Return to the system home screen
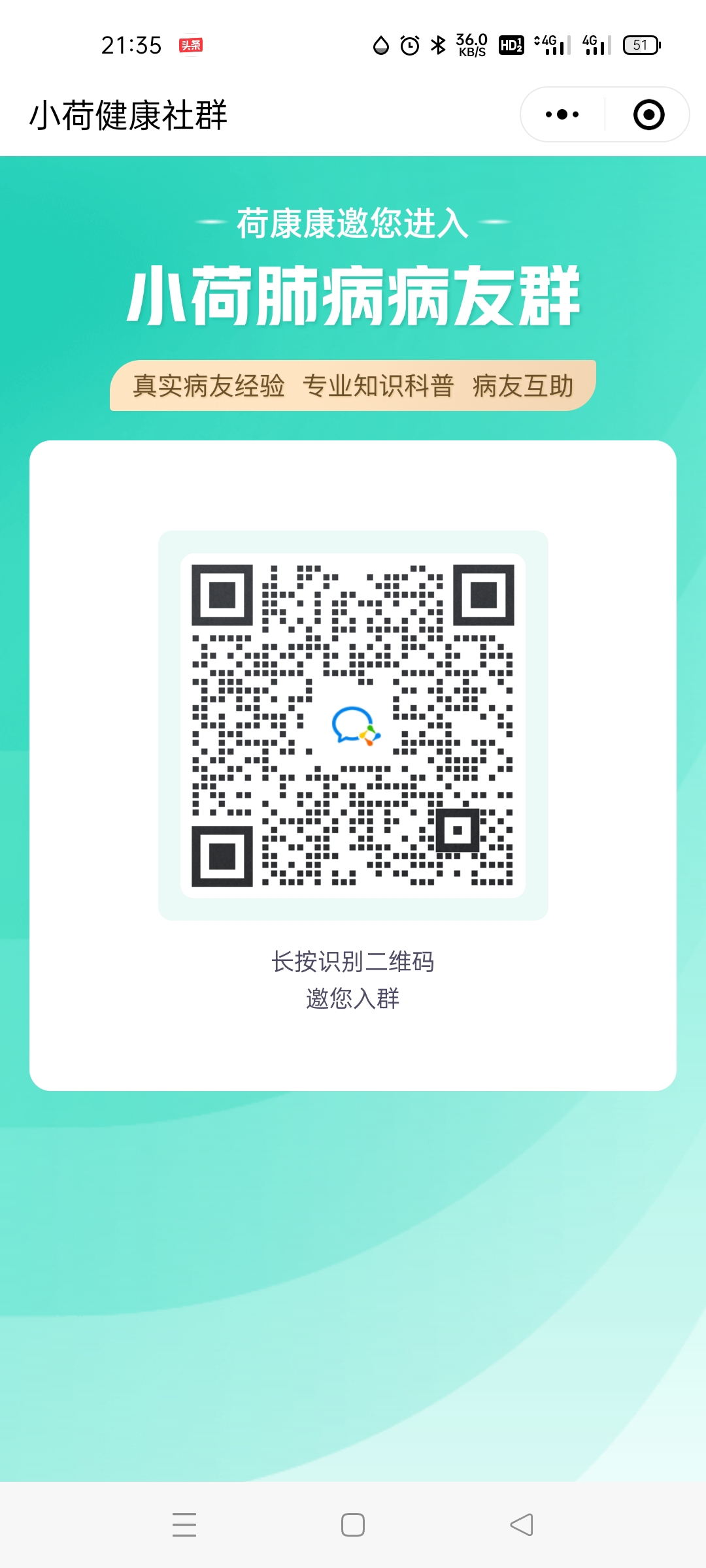 353,1525
